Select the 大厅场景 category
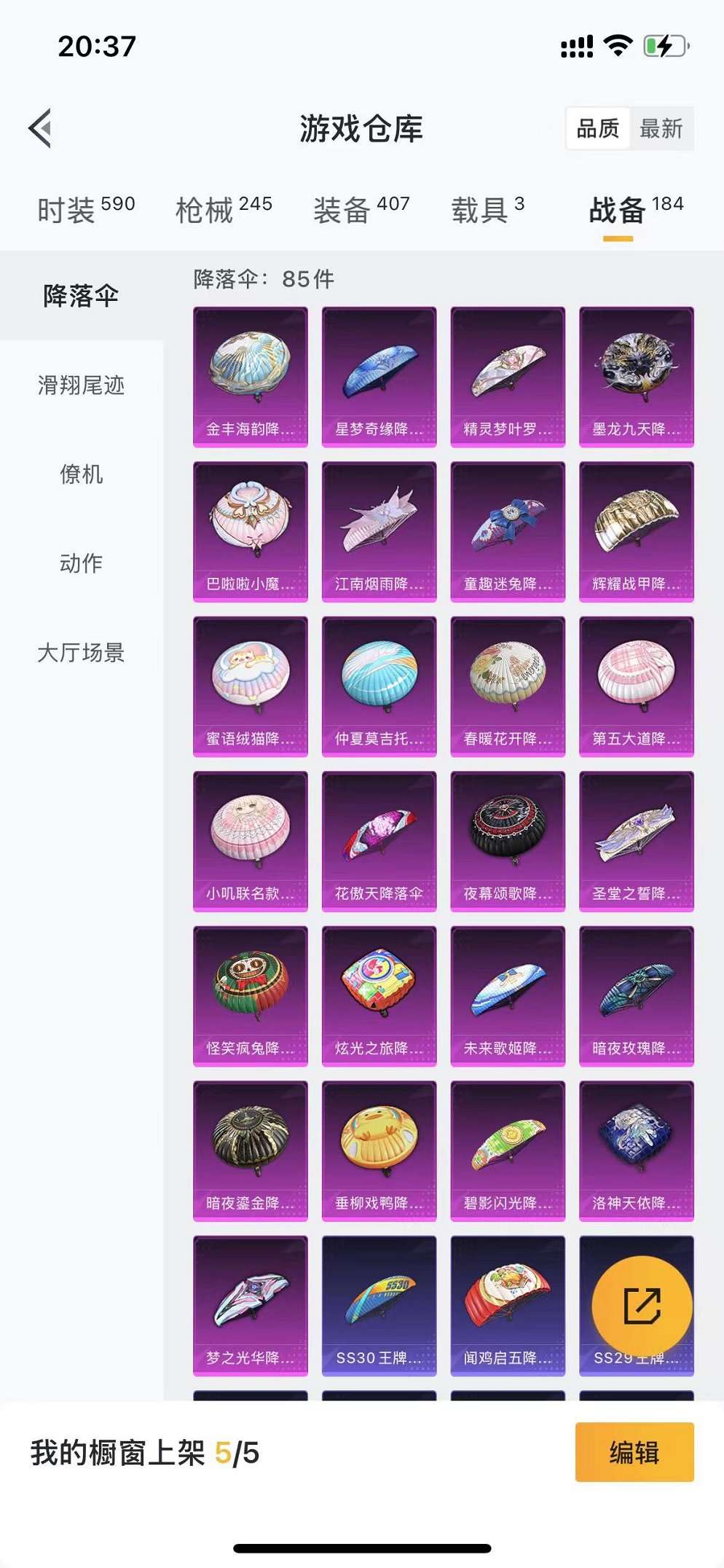The image size is (724, 1568). click(x=81, y=653)
